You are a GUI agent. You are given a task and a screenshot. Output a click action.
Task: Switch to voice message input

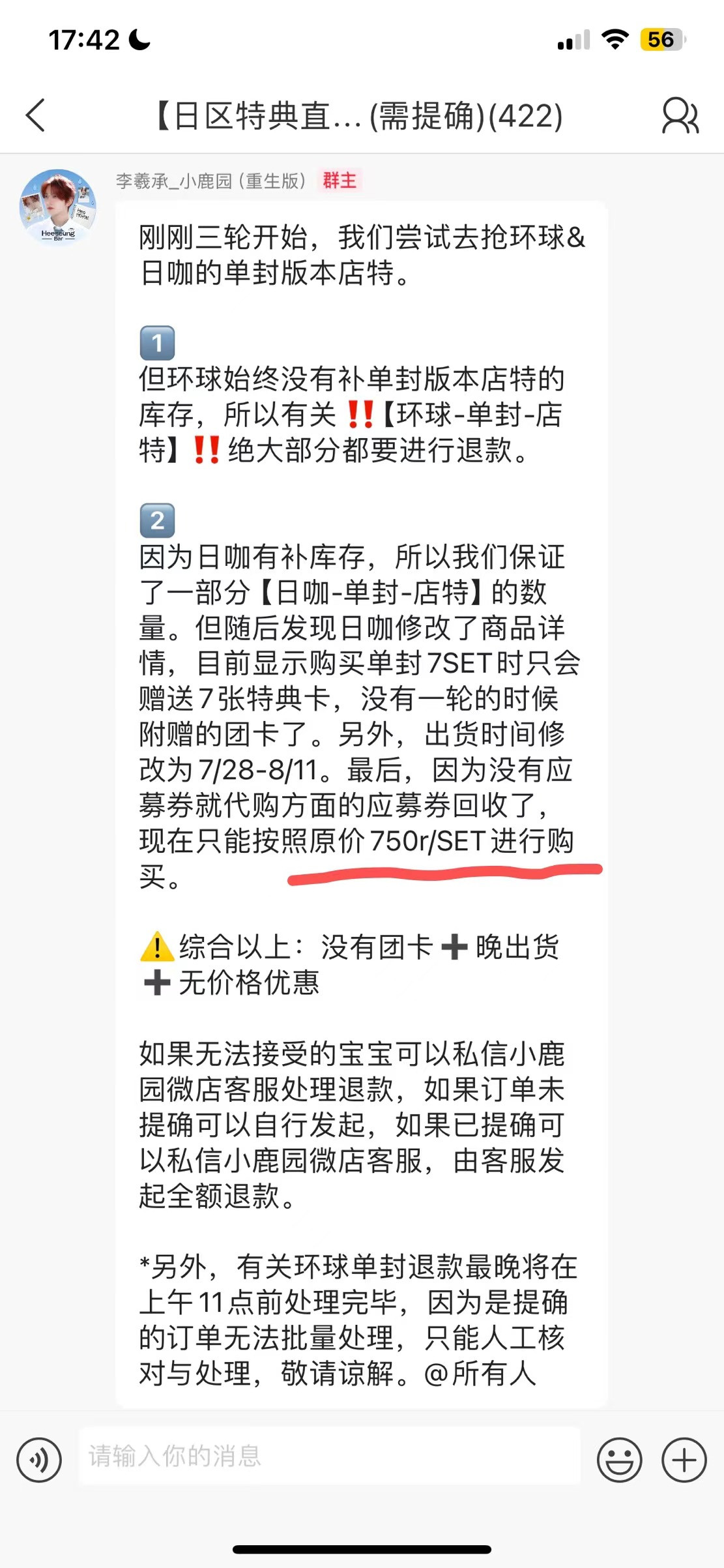(39, 1460)
